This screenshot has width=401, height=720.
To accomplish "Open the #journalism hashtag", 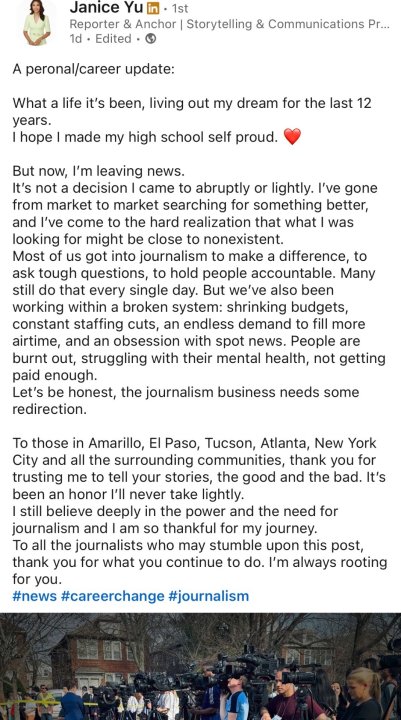I will [209, 596].
